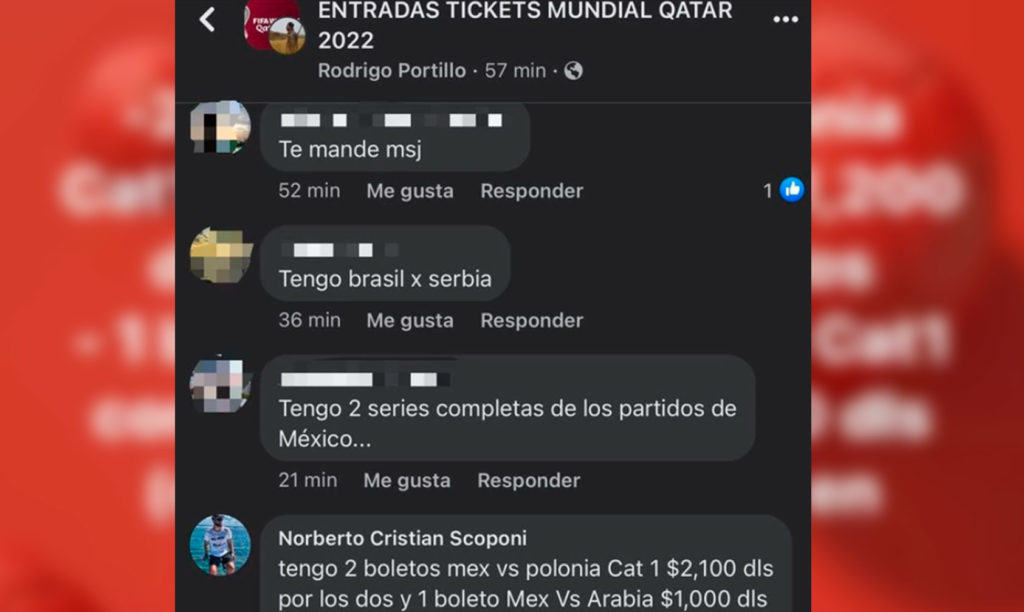The width and height of the screenshot is (1024, 612).
Task: Open the three-dot overflow menu
Action: click(786, 19)
